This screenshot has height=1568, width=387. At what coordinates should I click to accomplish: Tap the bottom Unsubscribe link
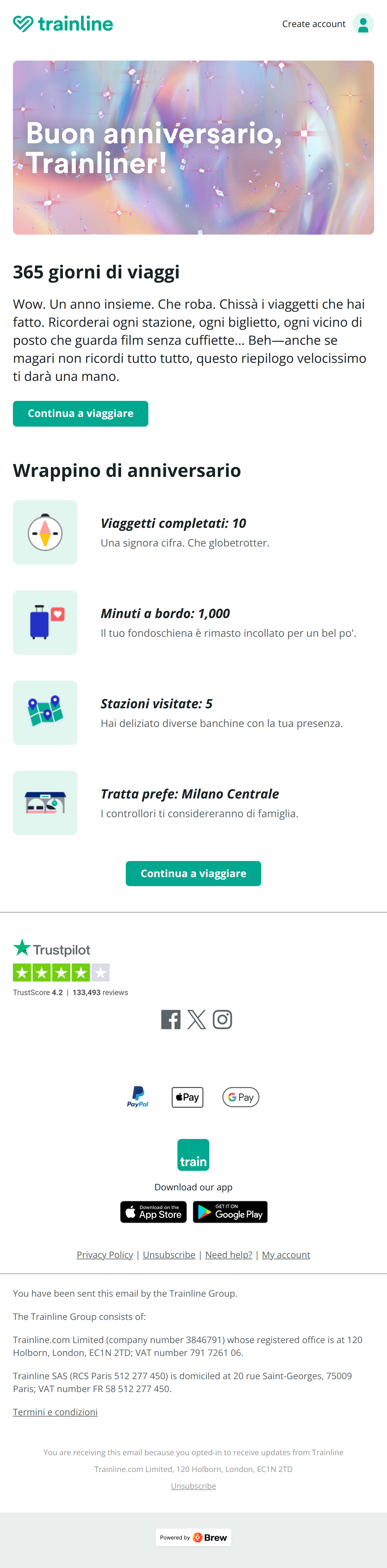pyautogui.click(x=193, y=1486)
